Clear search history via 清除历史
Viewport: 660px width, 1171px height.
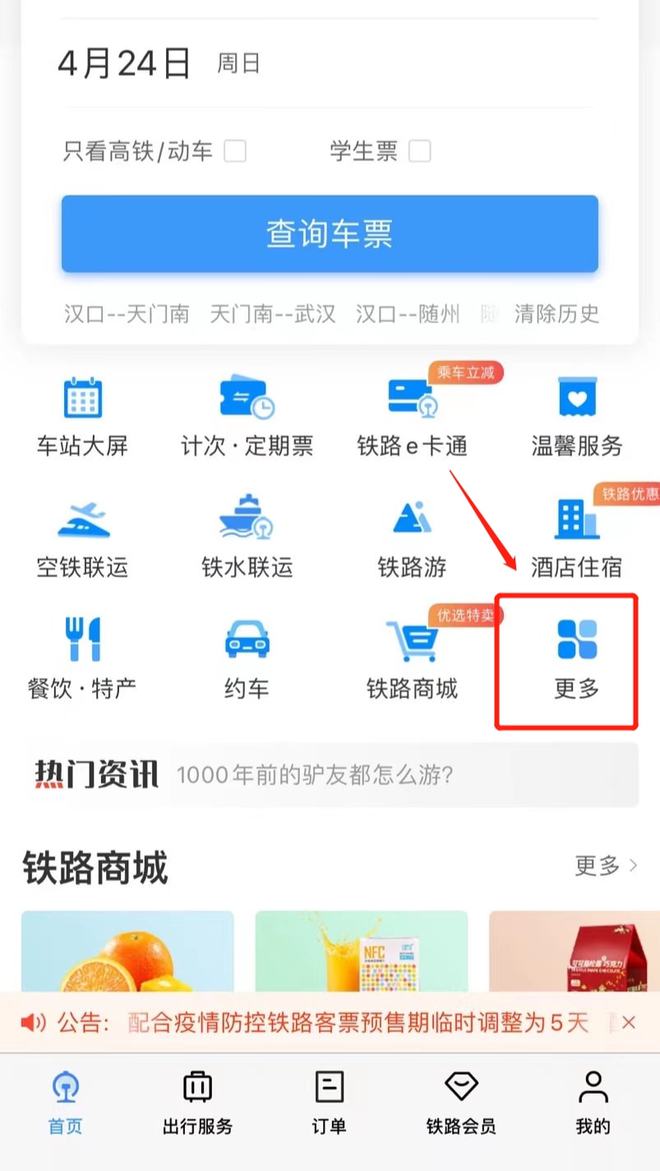click(x=556, y=314)
